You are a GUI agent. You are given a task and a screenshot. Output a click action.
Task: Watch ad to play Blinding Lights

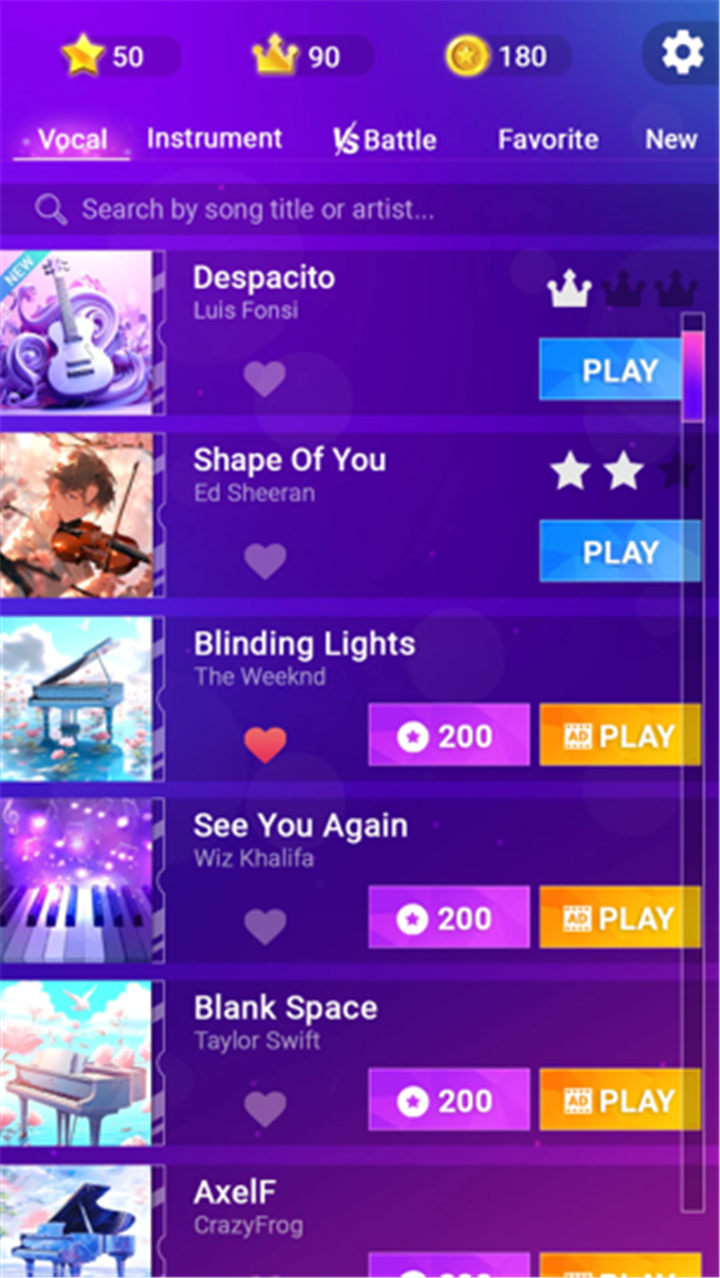tap(620, 736)
